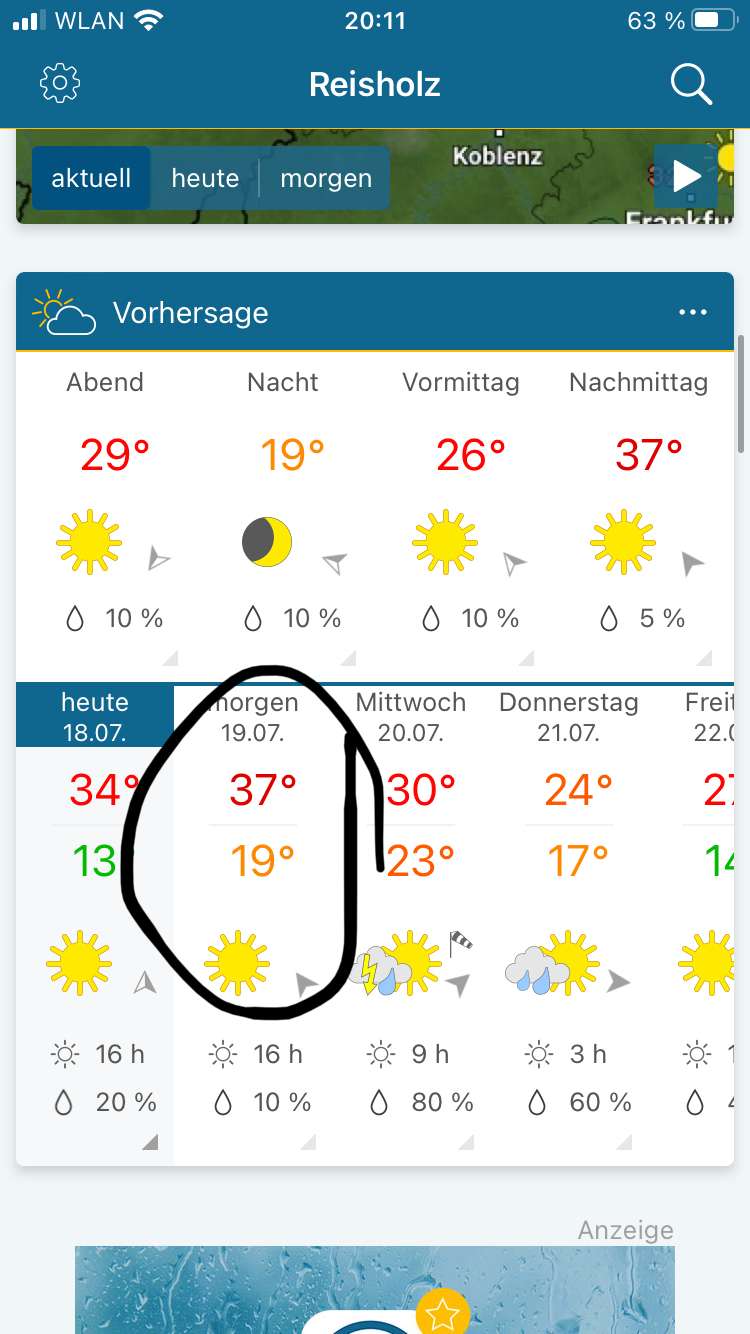Expand the Abend forecast details
Screen dimensions: 750x1334
pyautogui.click(x=105, y=510)
